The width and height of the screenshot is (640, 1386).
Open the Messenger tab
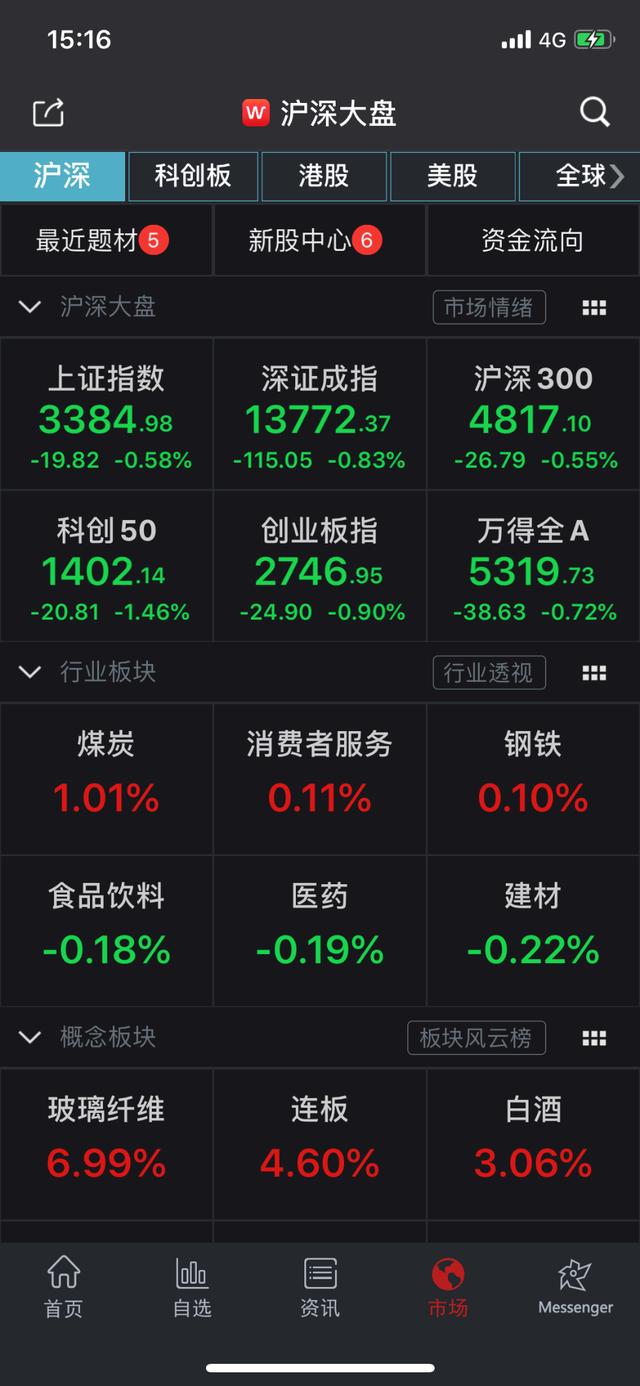(x=575, y=1287)
